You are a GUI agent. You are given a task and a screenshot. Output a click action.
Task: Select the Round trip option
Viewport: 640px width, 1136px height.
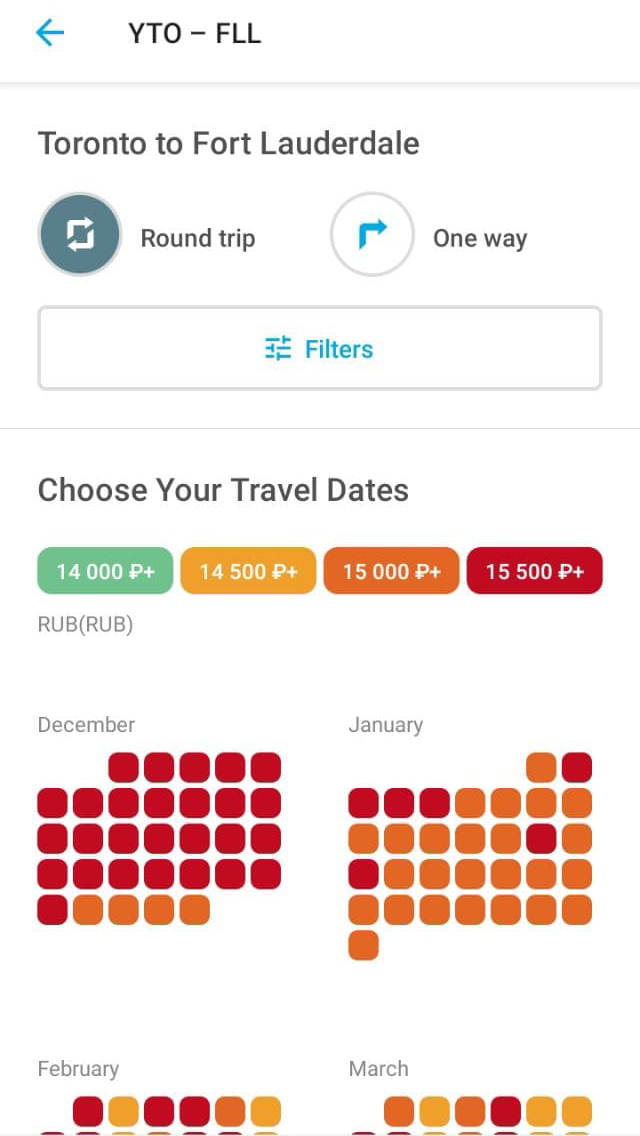(x=80, y=235)
